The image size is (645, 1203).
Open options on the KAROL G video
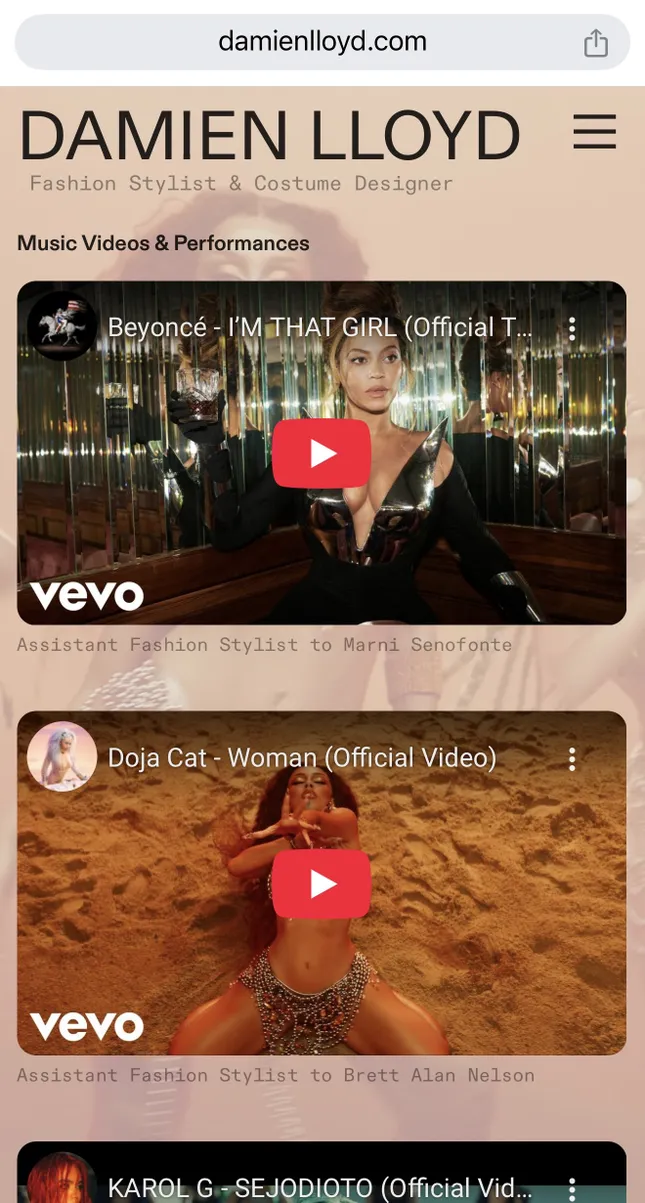tap(572, 1187)
